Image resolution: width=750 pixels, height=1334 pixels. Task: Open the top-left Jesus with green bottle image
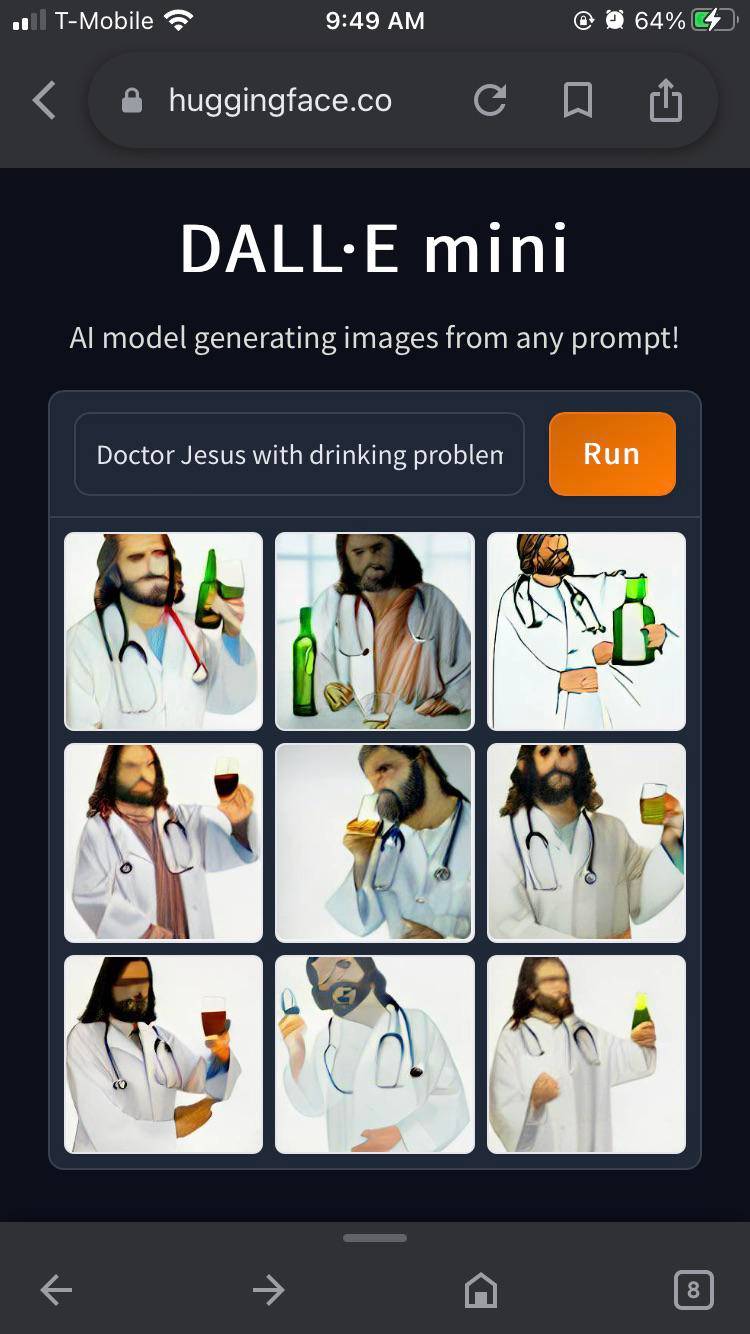point(163,631)
